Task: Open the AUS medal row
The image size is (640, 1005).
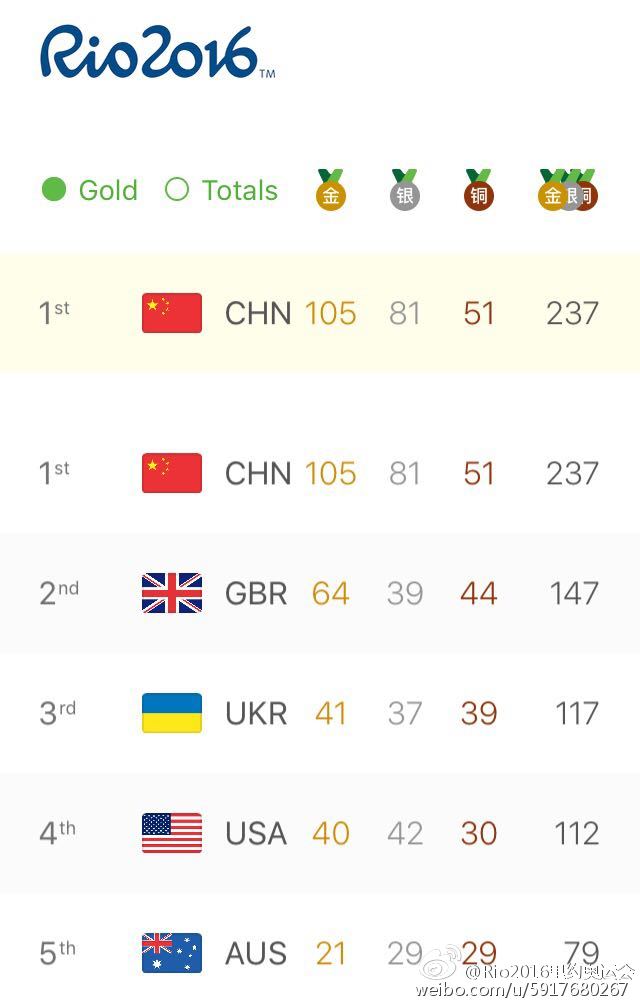Action: (320, 949)
